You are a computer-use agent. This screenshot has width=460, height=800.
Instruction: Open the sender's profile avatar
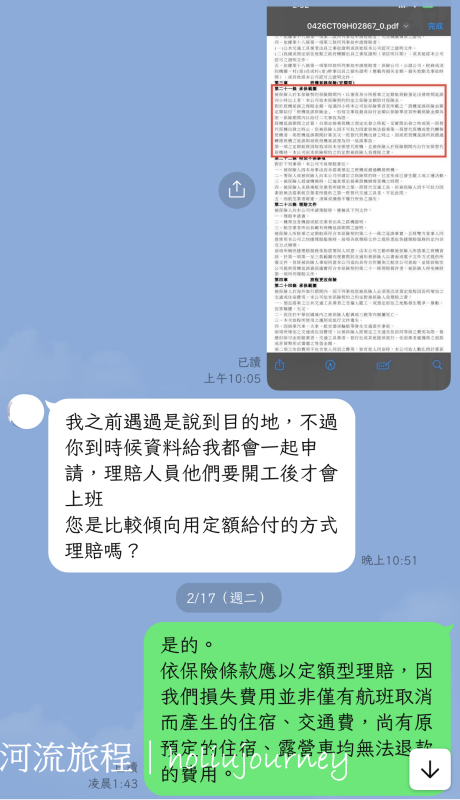(x=26, y=412)
